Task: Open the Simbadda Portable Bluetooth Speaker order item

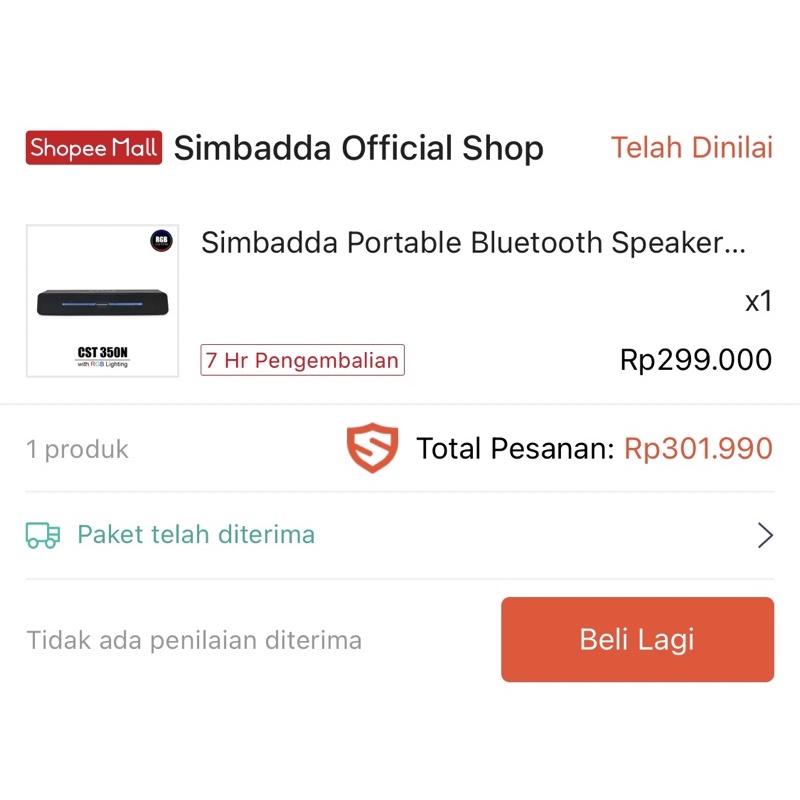Action: tap(472, 243)
